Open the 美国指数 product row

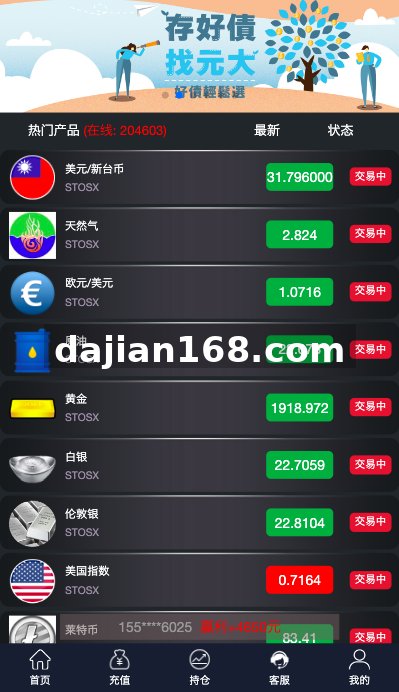200,580
